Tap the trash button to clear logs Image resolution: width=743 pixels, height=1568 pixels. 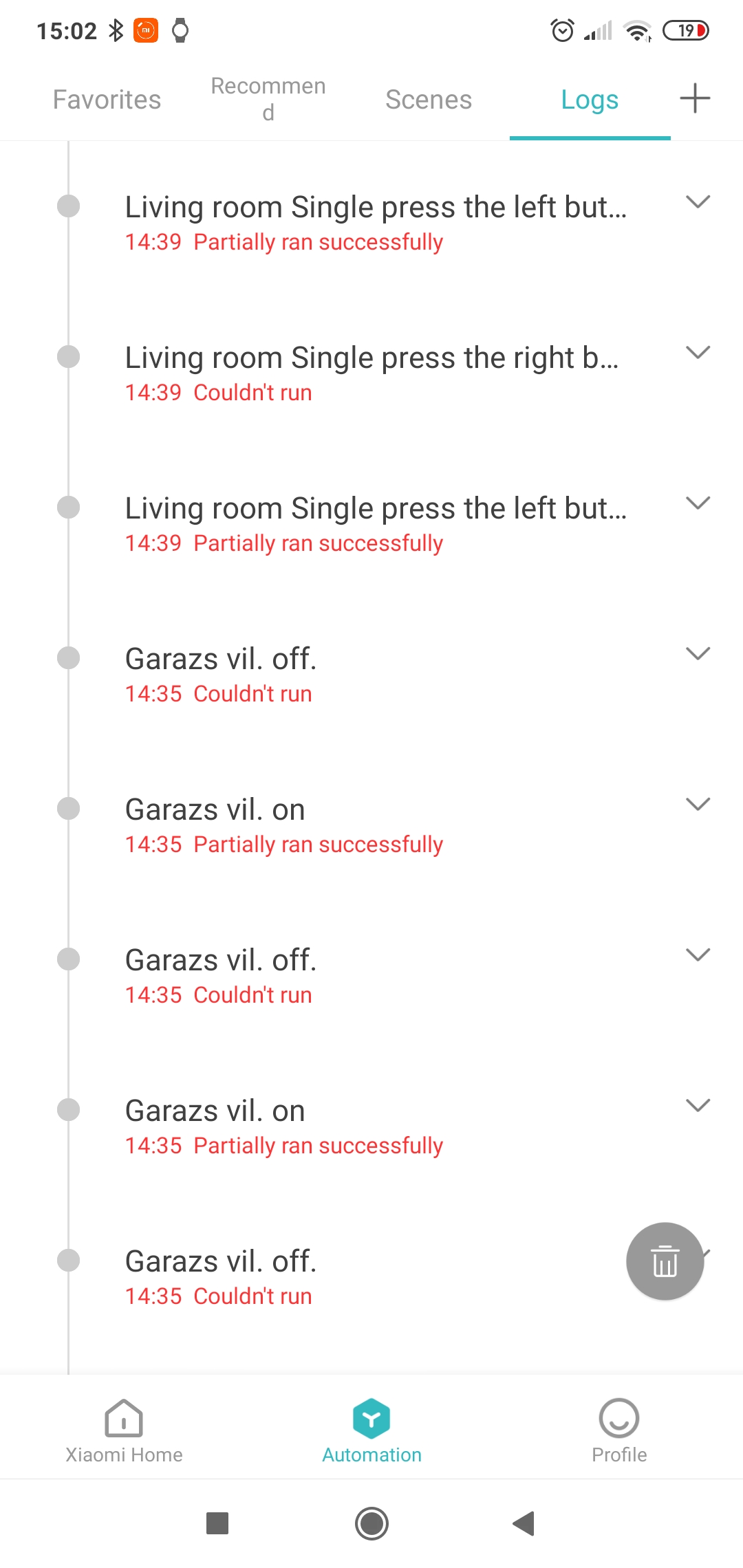click(x=665, y=1261)
